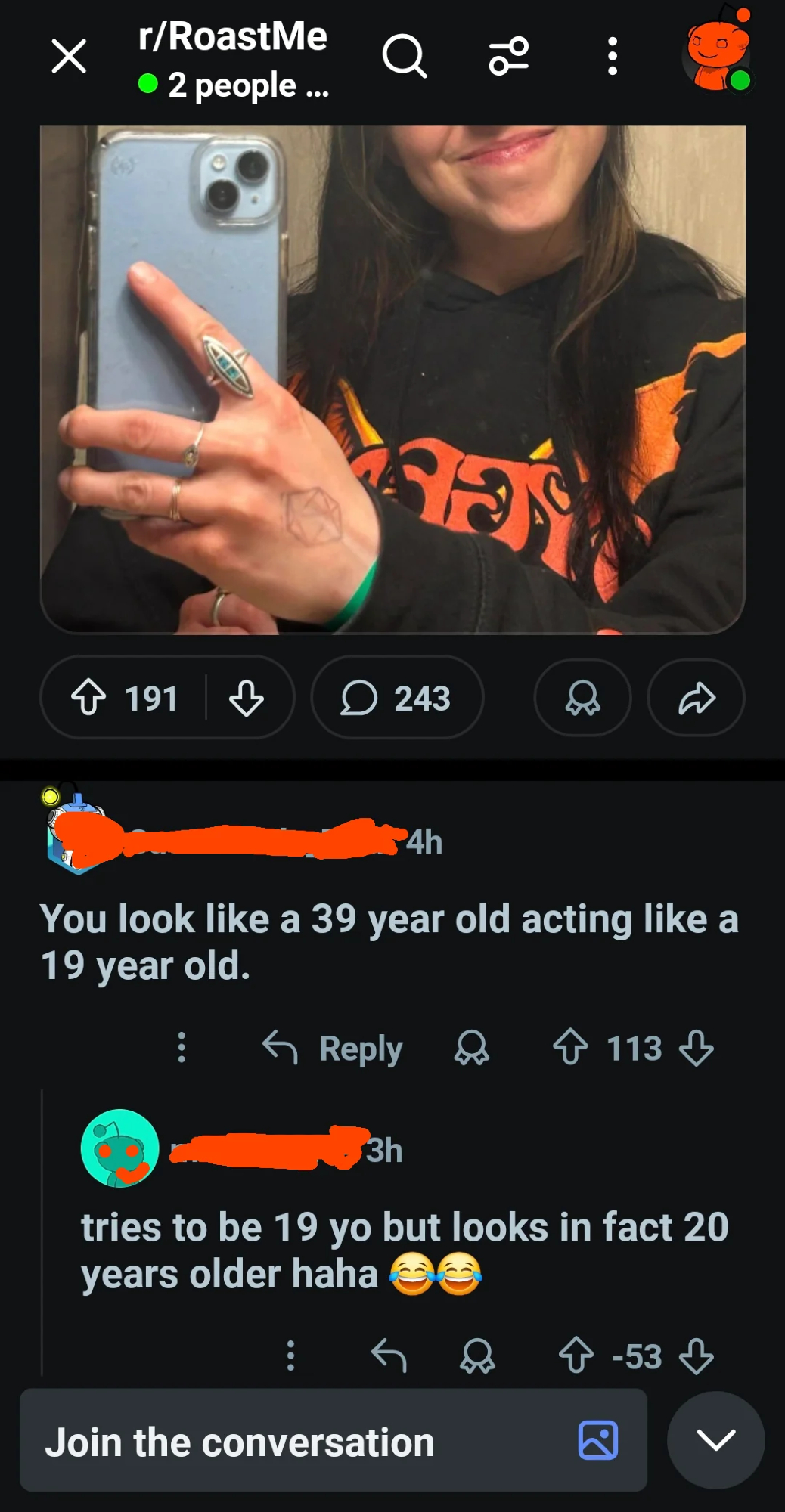Share this post
This screenshot has width=785, height=1512.
click(697, 698)
